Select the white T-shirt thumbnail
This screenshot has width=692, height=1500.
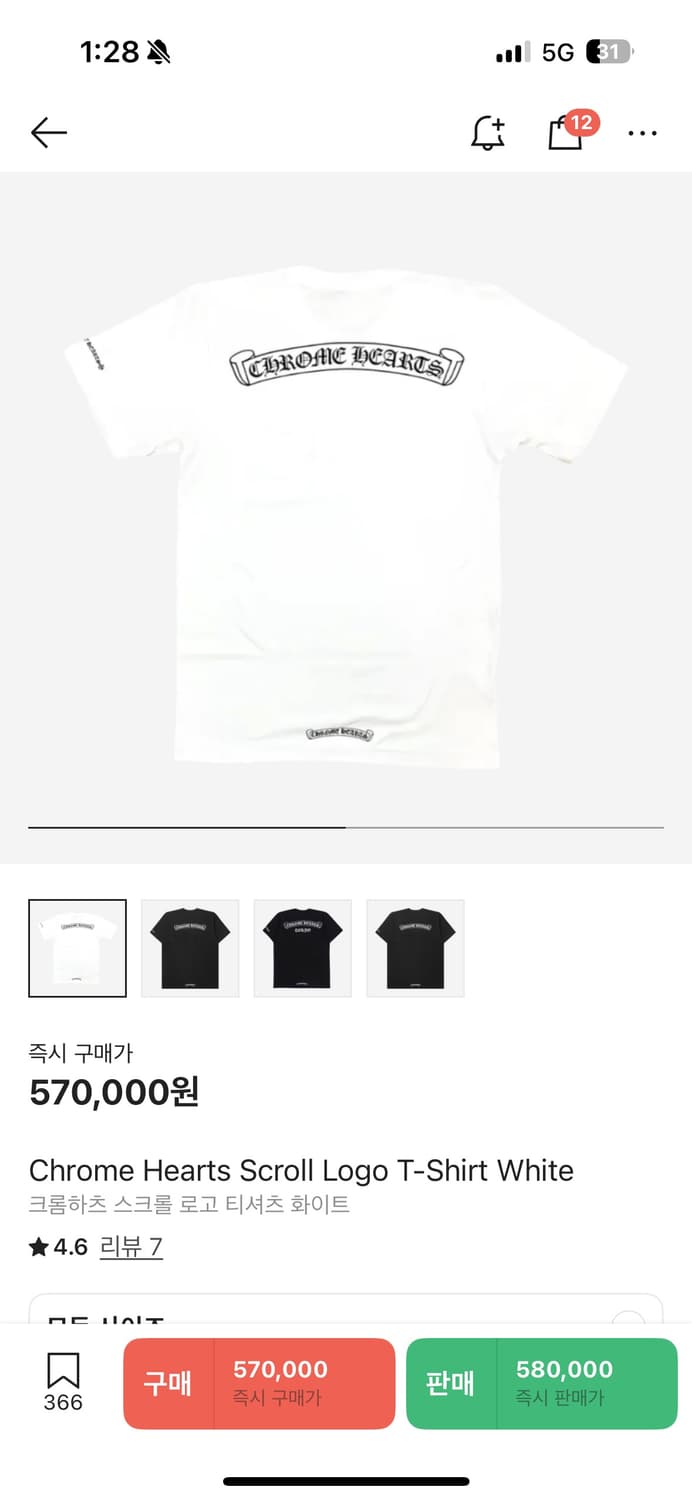[78, 948]
